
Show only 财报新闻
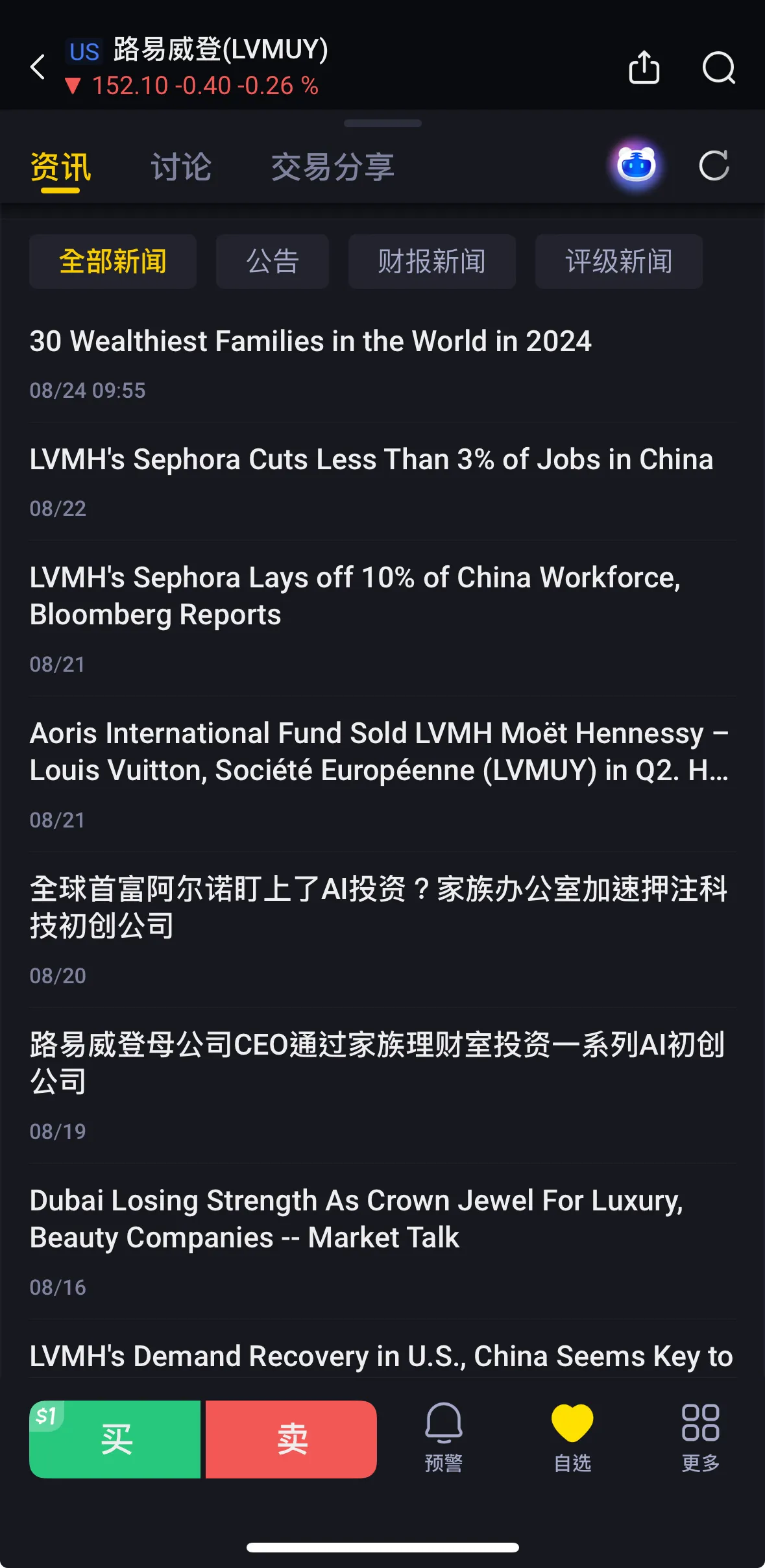(x=432, y=262)
